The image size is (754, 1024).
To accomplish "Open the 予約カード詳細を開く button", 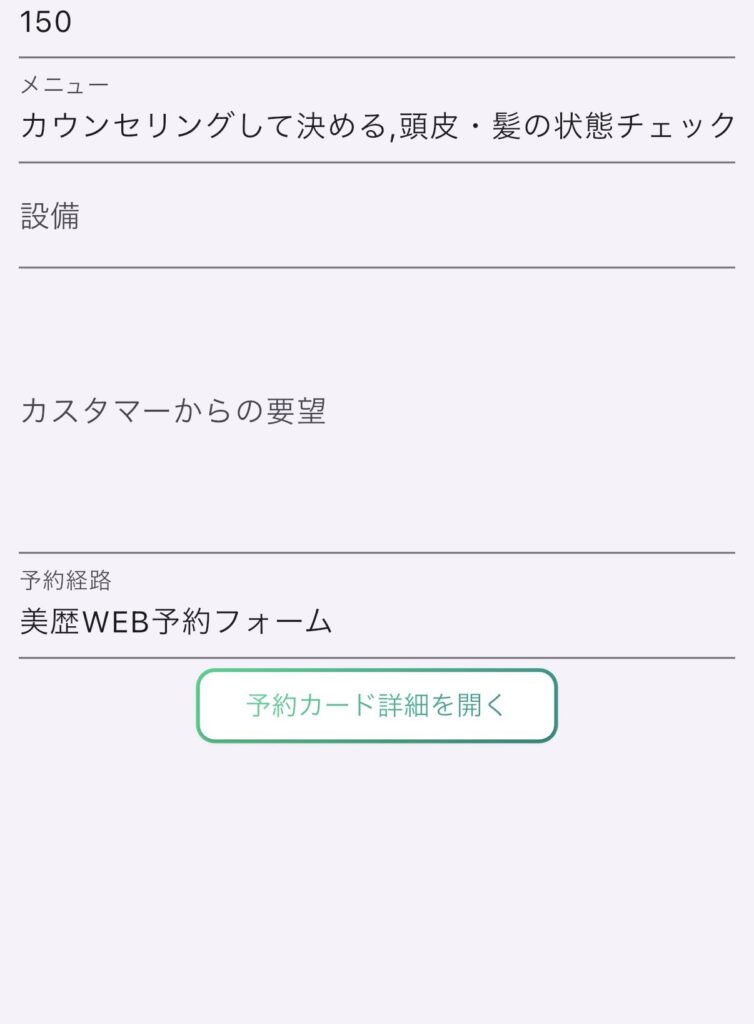I will click(x=376, y=706).
